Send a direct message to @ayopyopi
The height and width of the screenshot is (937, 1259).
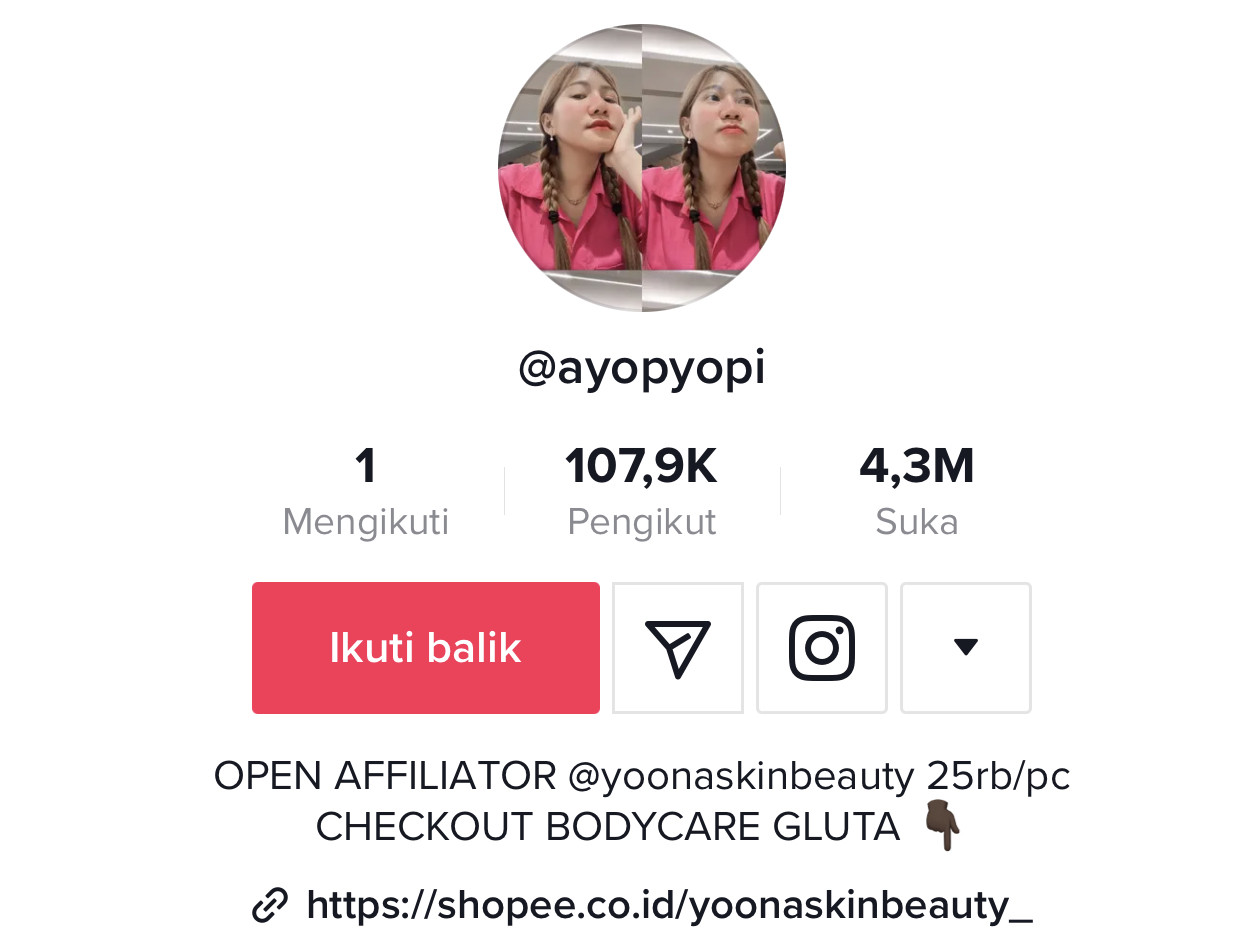(677, 648)
